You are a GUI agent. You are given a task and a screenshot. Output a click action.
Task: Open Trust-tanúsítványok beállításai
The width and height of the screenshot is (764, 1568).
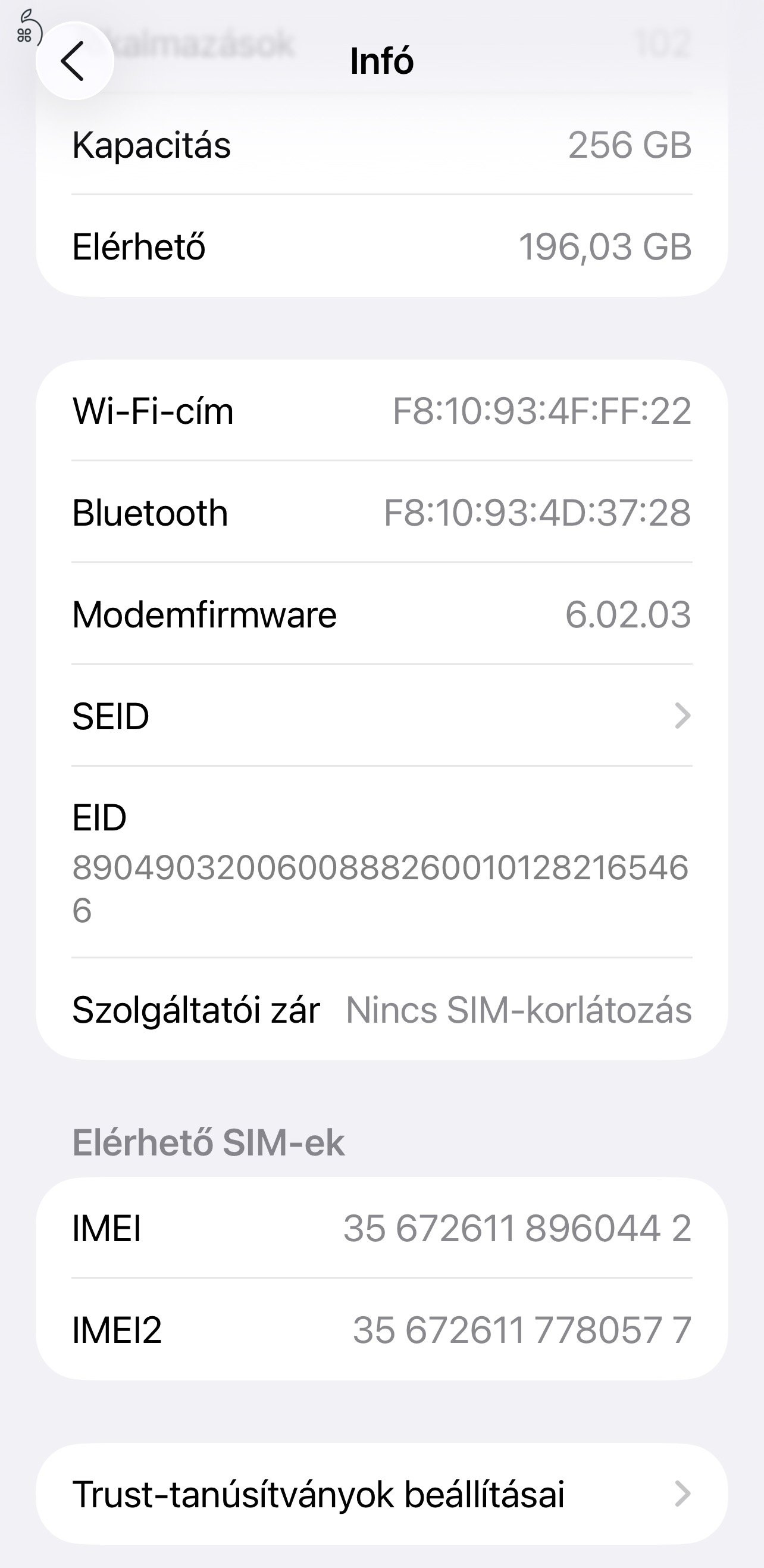pos(381,1494)
